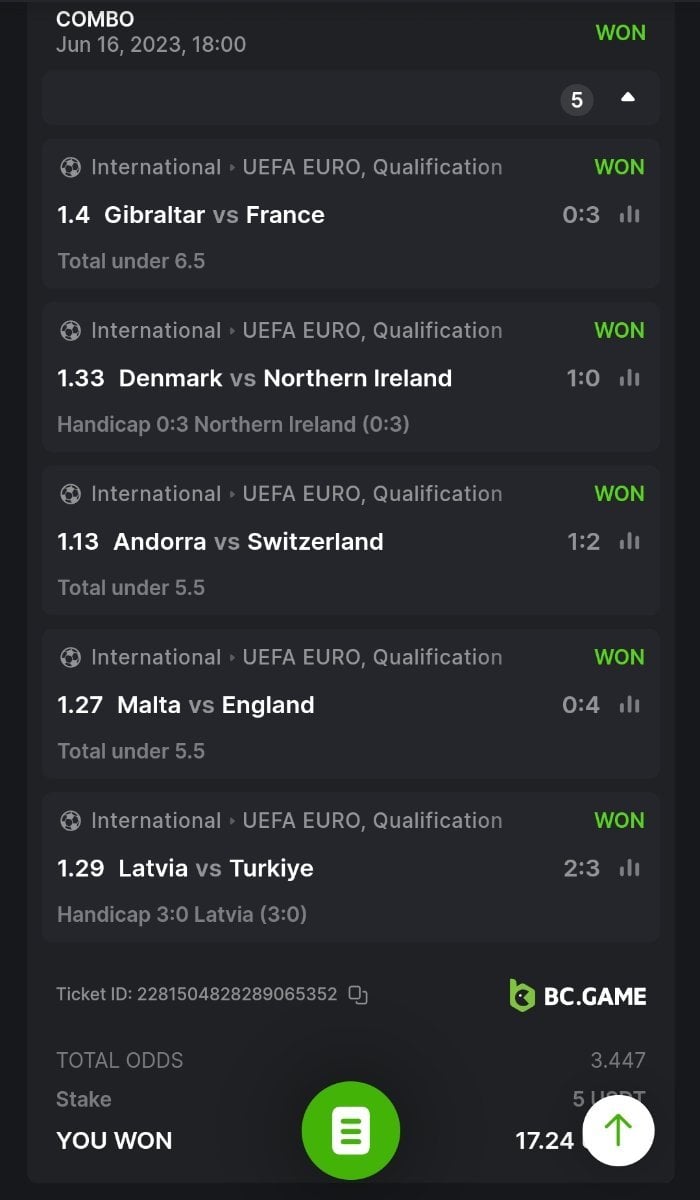Open stats for Denmark vs Northern Ireland
700x1200 pixels.
click(x=629, y=378)
